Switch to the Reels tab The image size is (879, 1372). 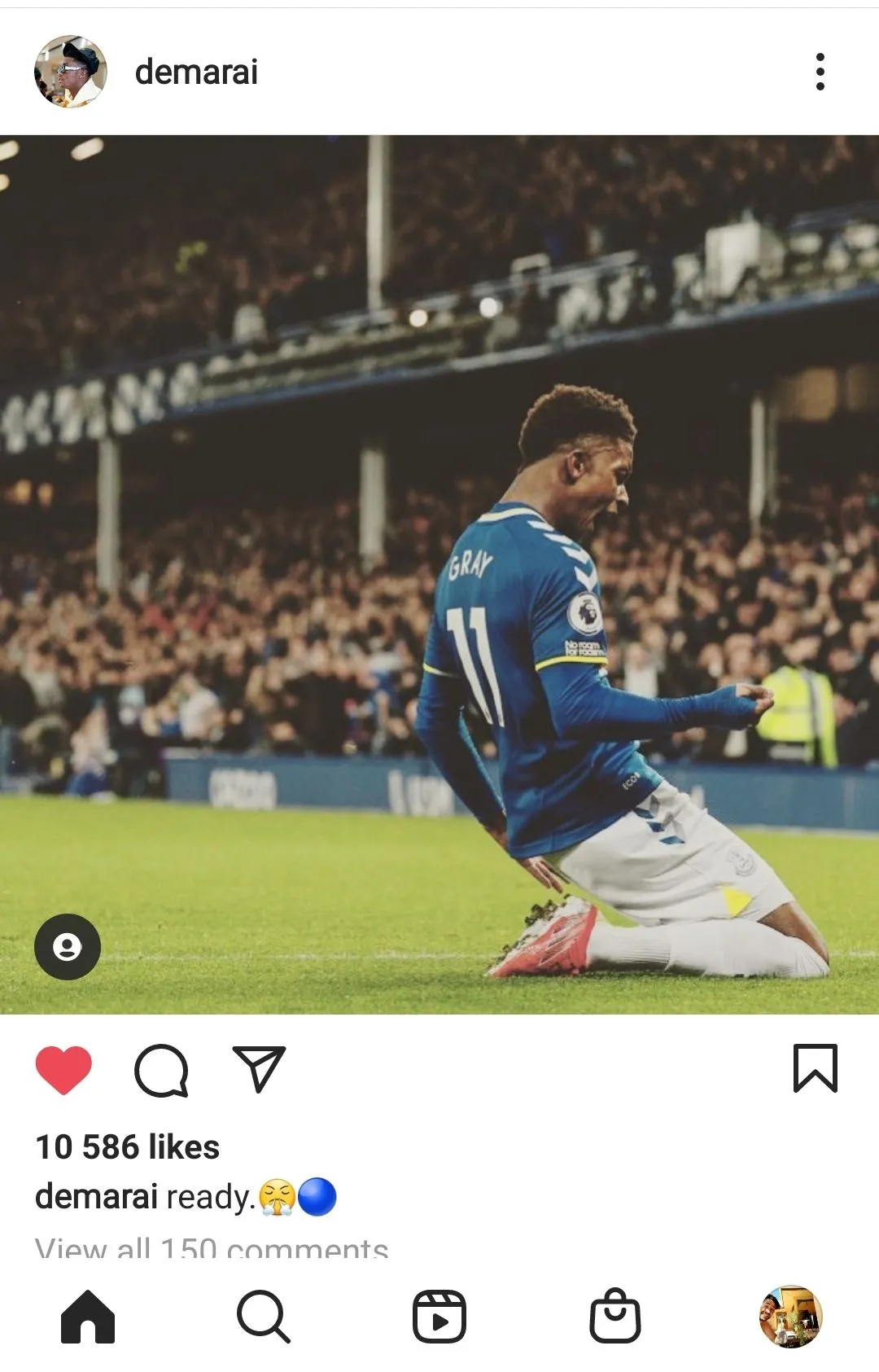point(439,1317)
